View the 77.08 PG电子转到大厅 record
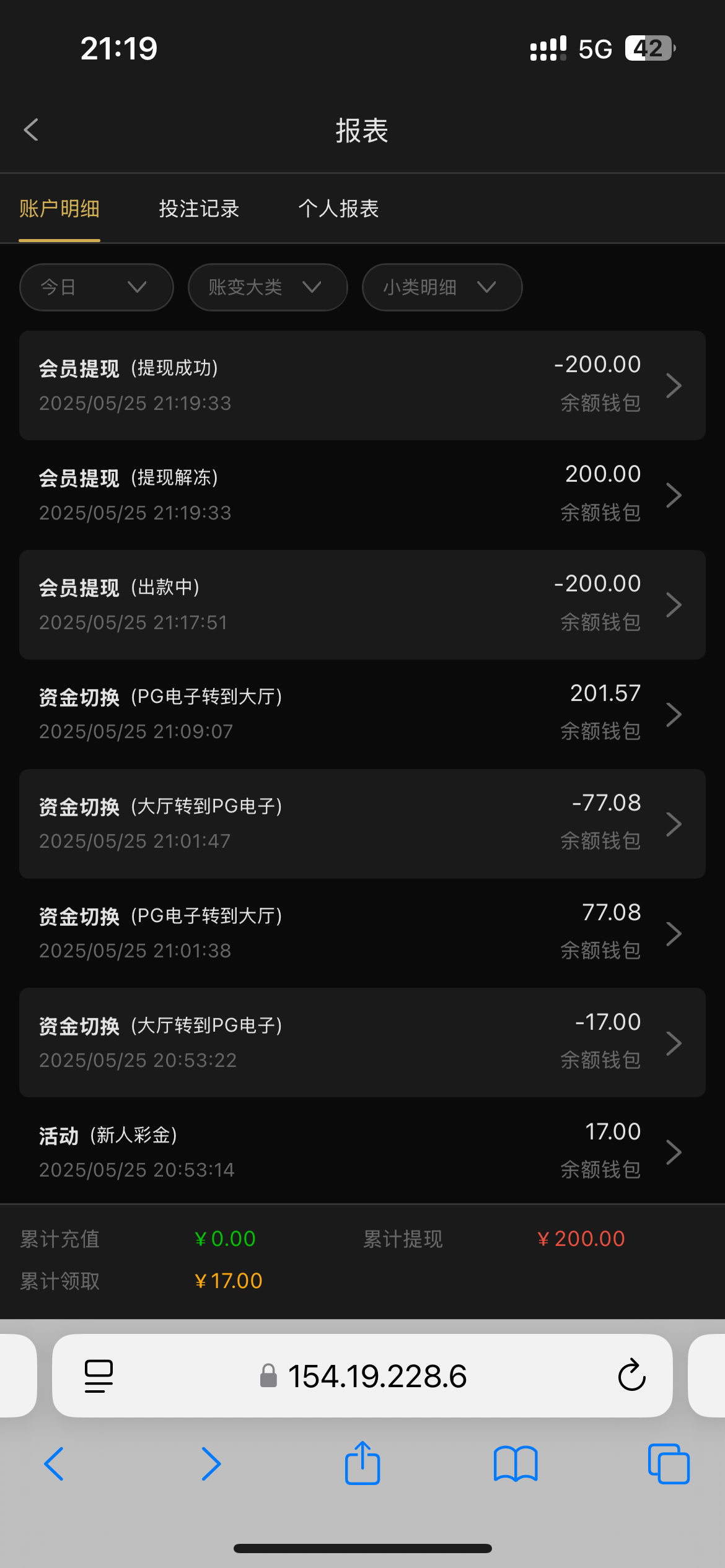Viewport: 725px width, 1568px height. (x=362, y=933)
